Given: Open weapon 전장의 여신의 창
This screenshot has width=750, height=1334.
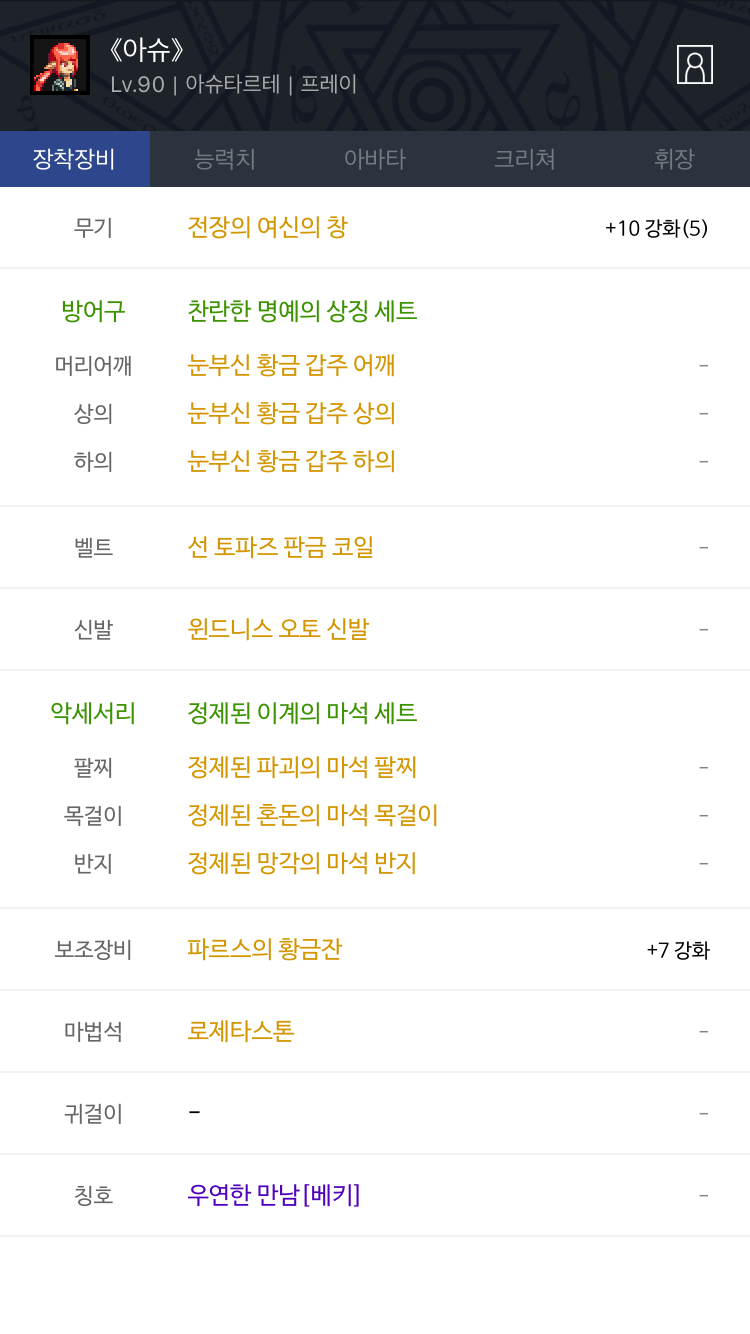Looking at the screenshot, I should coord(267,227).
